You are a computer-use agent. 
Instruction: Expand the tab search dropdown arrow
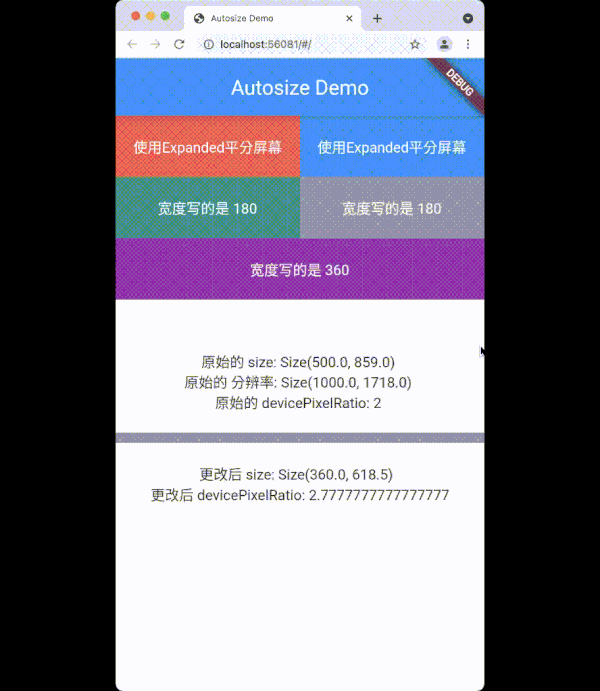click(467, 18)
